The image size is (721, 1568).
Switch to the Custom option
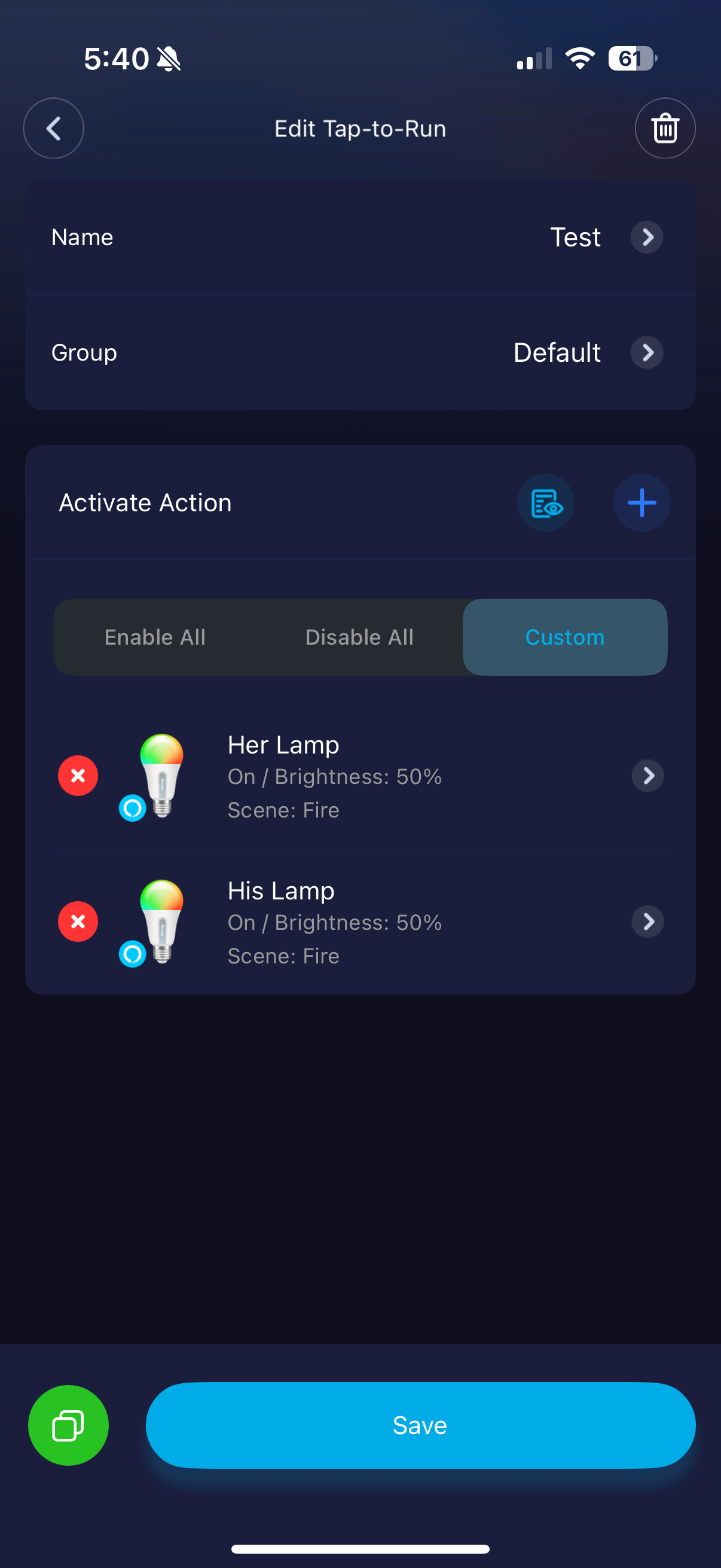564,637
